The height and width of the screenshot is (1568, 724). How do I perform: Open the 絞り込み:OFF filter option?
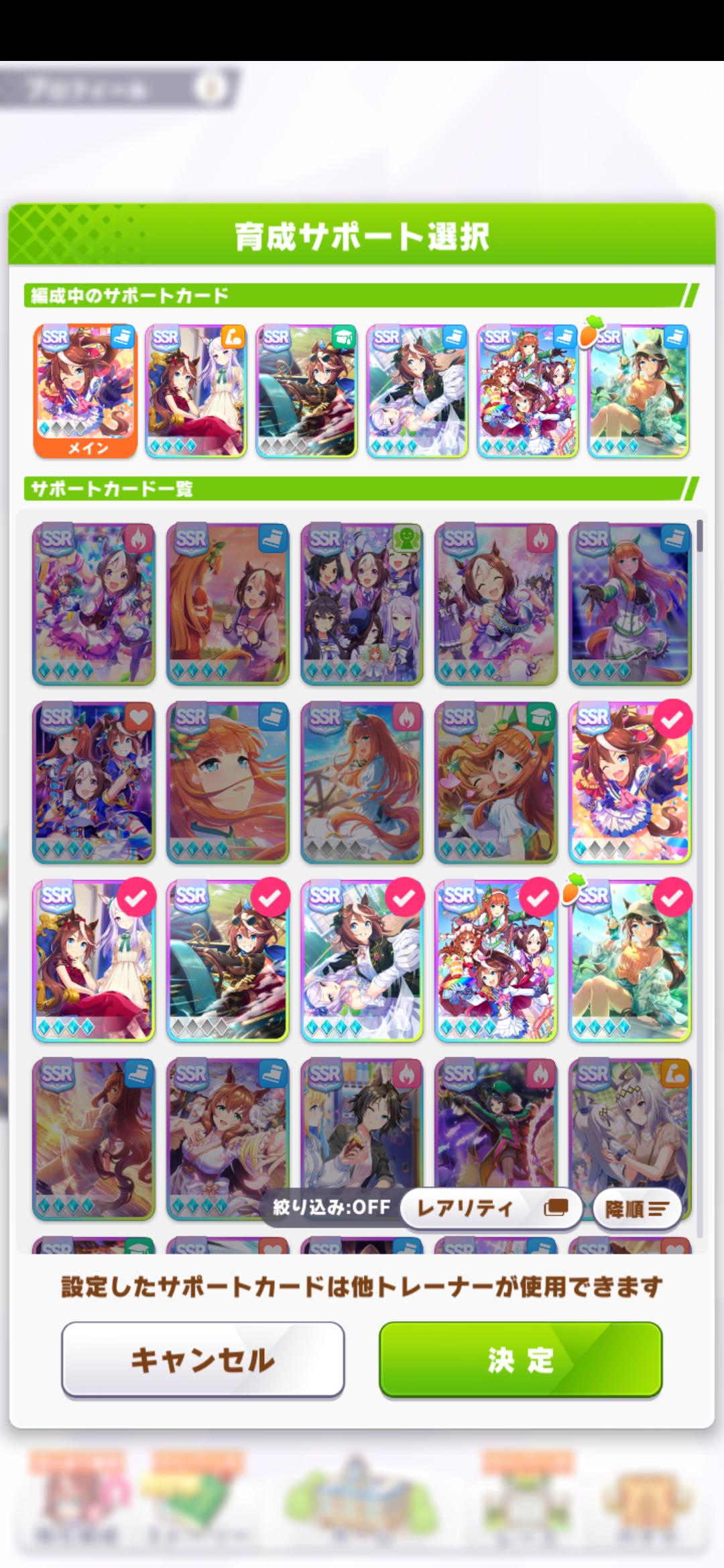(331, 1207)
